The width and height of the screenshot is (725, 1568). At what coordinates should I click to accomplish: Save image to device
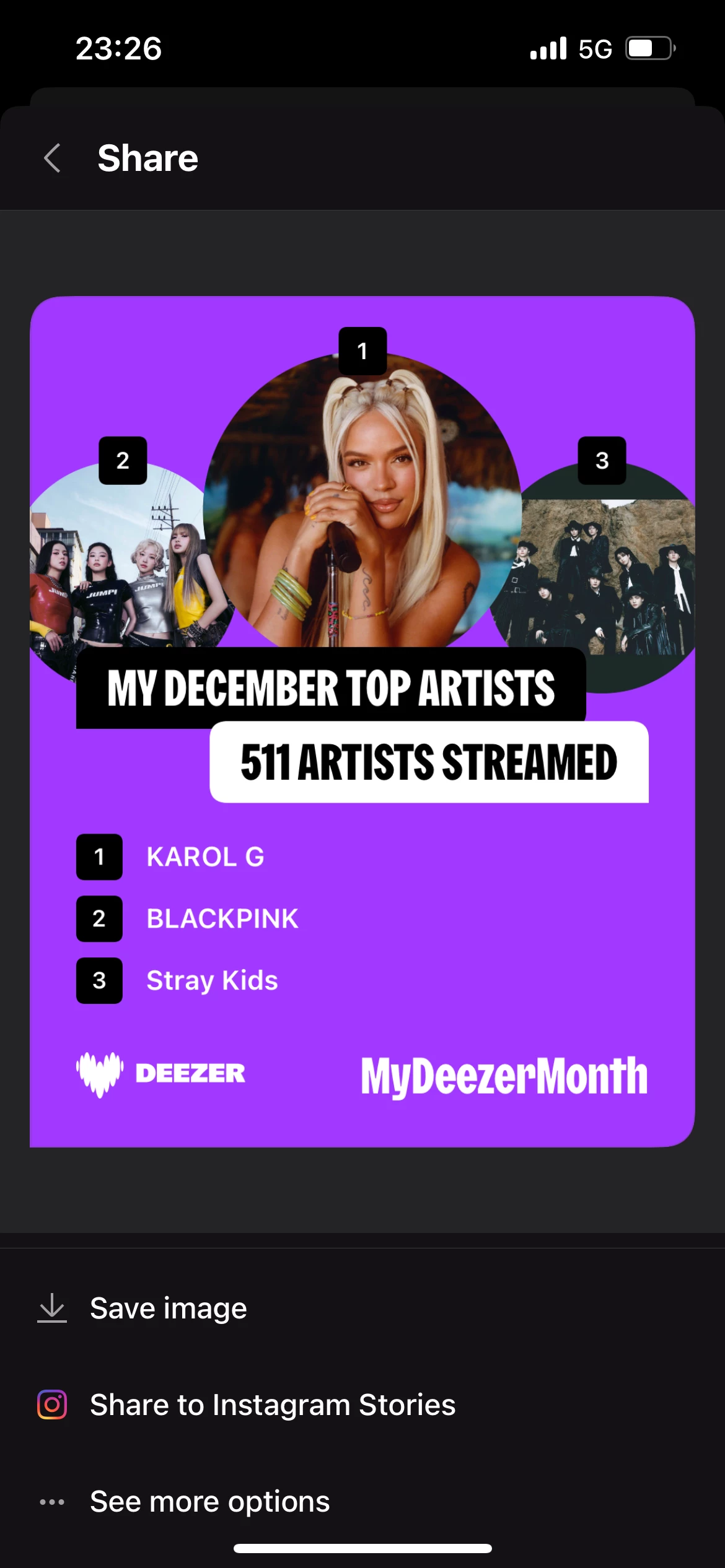167,1308
